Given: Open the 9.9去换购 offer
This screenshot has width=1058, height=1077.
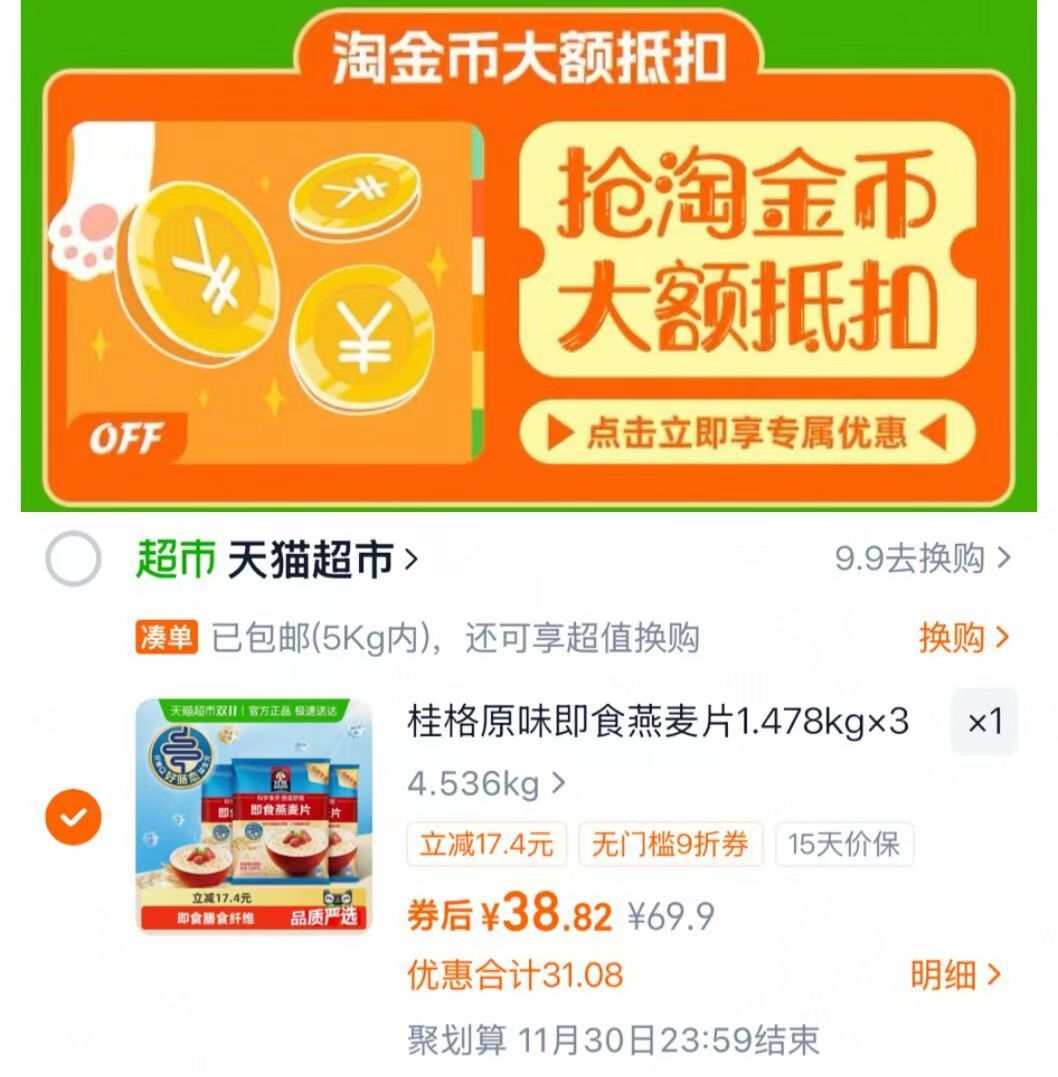Looking at the screenshot, I should [x=922, y=559].
